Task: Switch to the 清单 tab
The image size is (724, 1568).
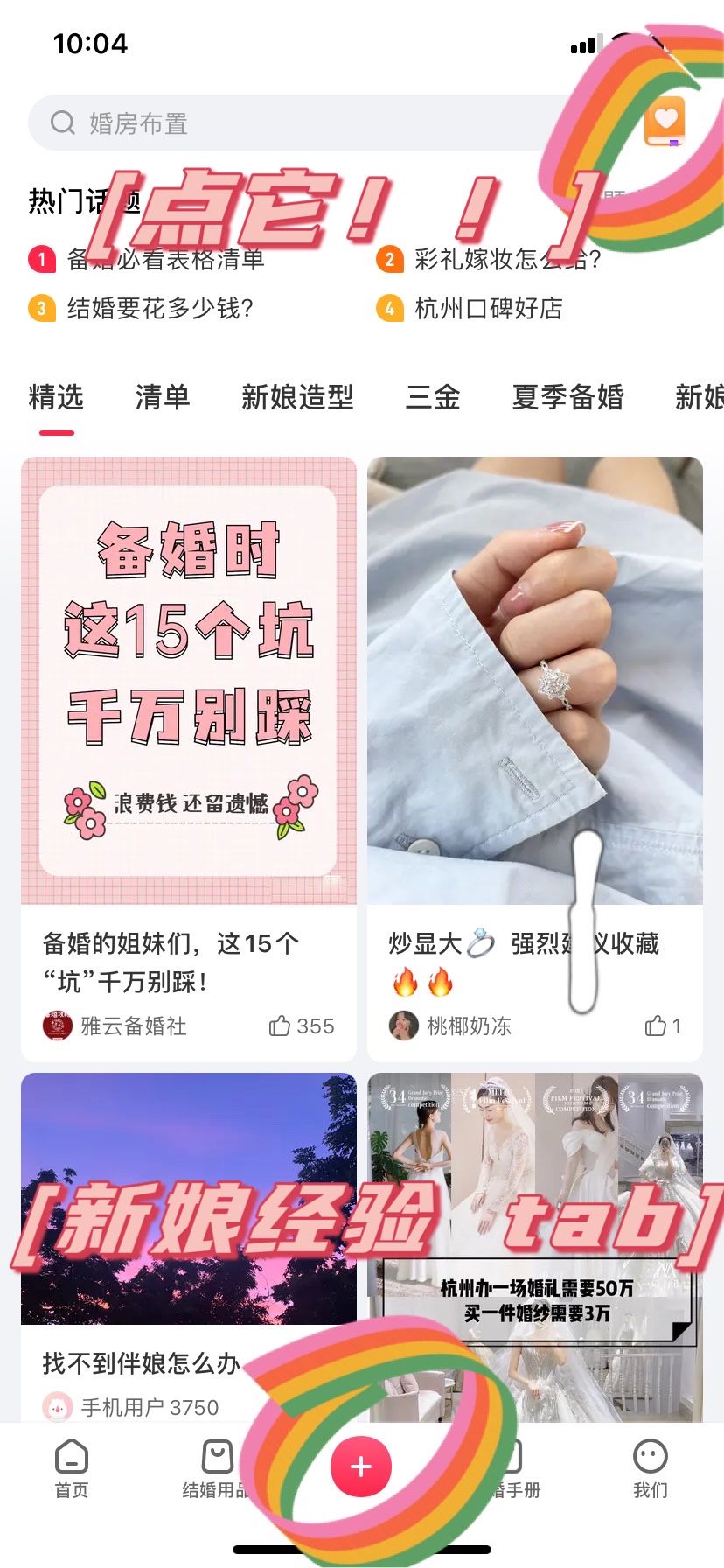Action: pos(162,397)
